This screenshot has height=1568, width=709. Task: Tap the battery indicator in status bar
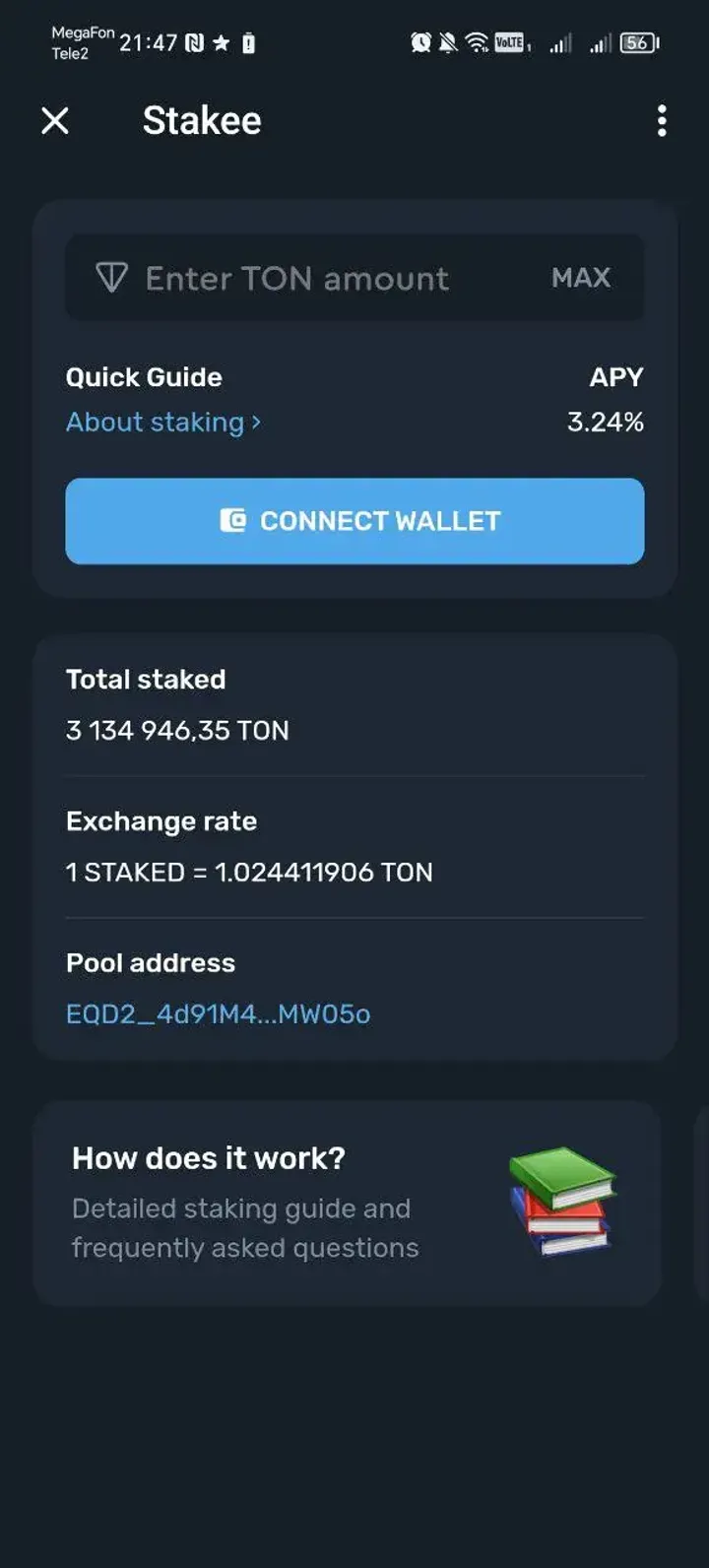[637, 43]
